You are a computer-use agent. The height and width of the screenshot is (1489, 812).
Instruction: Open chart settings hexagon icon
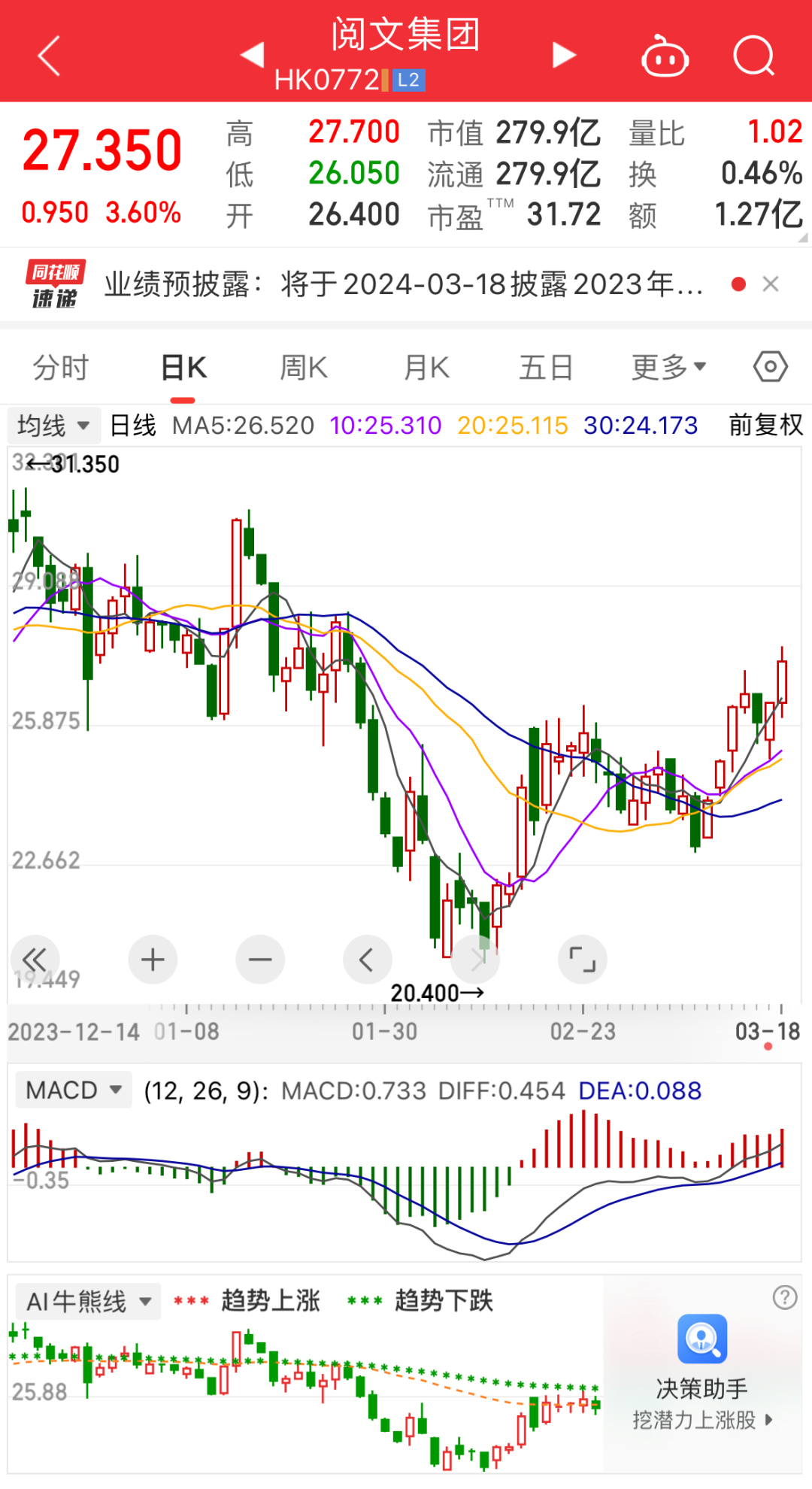770,367
